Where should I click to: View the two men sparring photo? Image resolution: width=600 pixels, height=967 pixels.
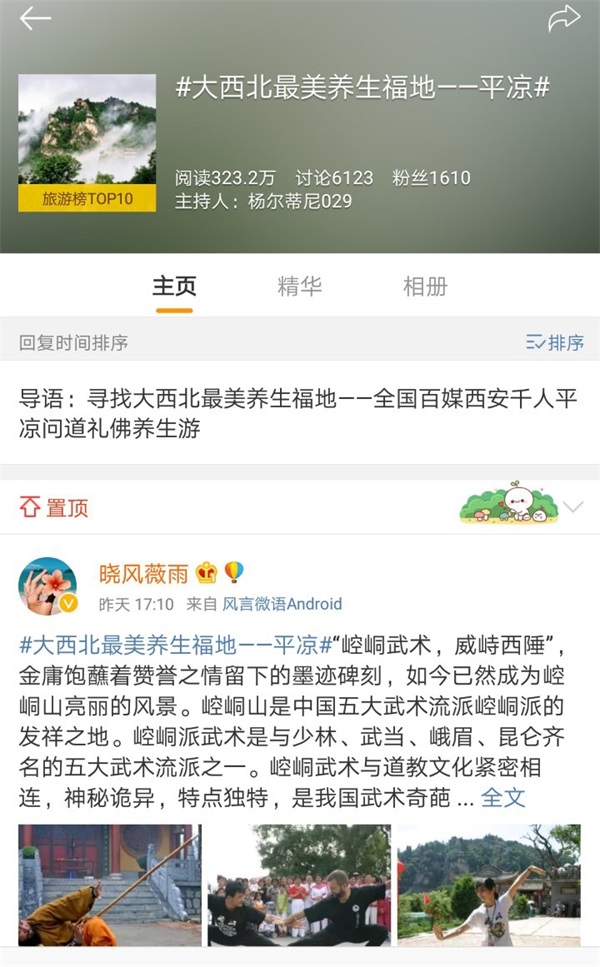tap(299, 885)
